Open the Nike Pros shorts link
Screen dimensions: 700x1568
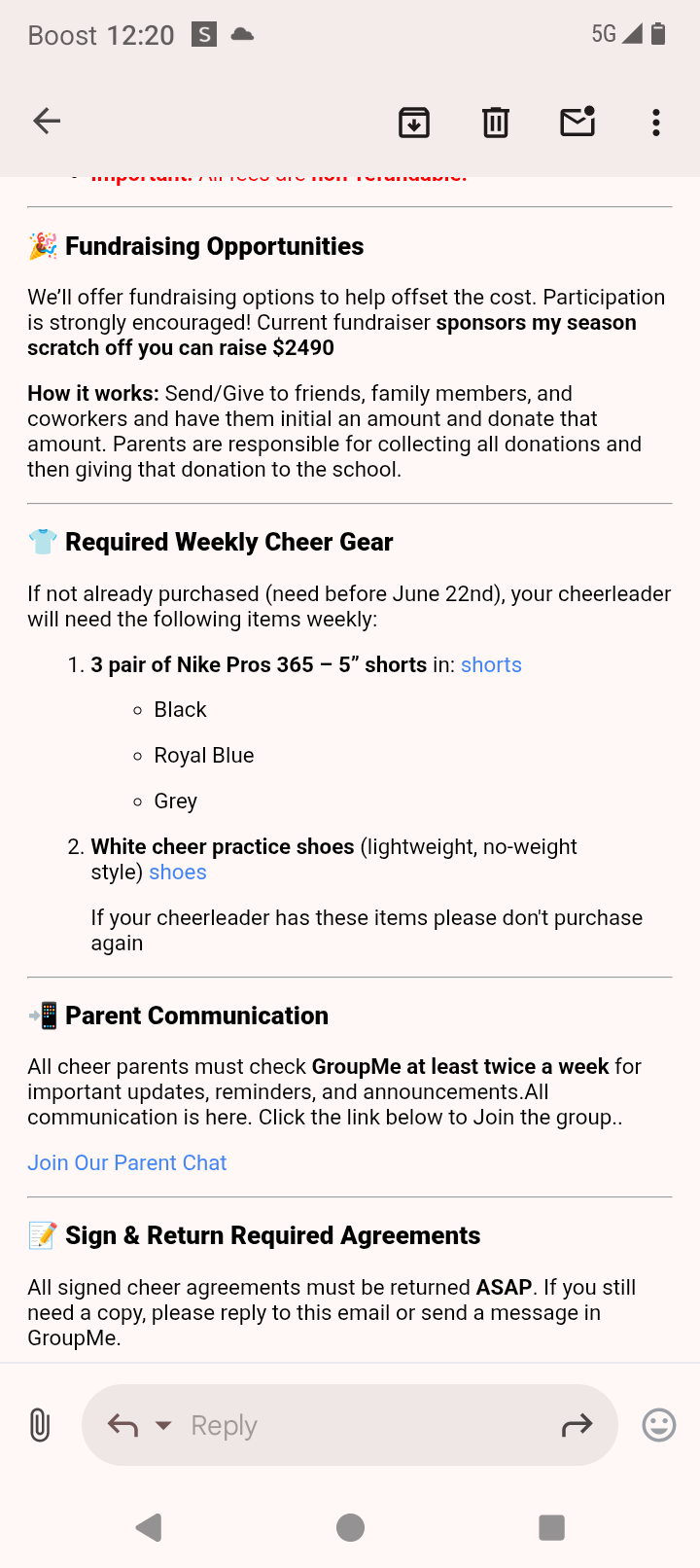click(491, 665)
